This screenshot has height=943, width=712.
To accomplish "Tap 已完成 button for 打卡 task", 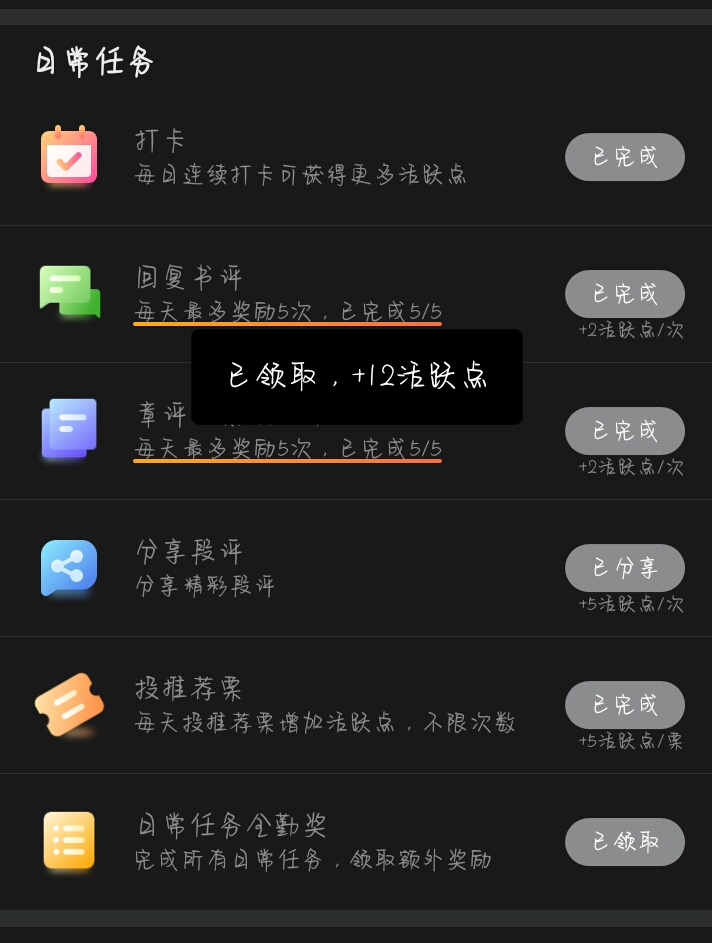I will (624, 157).
